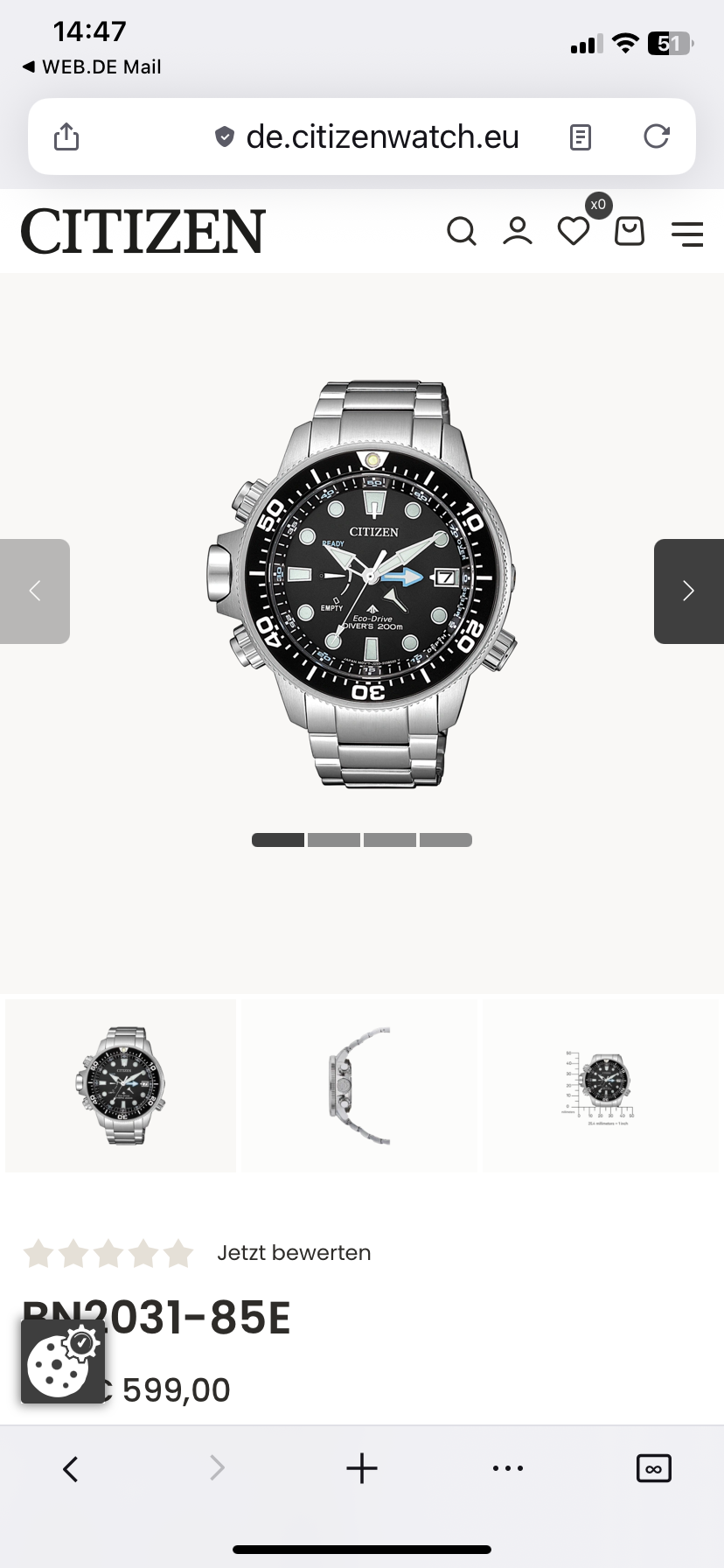Image resolution: width=724 pixels, height=1568 pixels.
Task: Tap Jetzt bewerten to rate
Action: point(294,1253)
